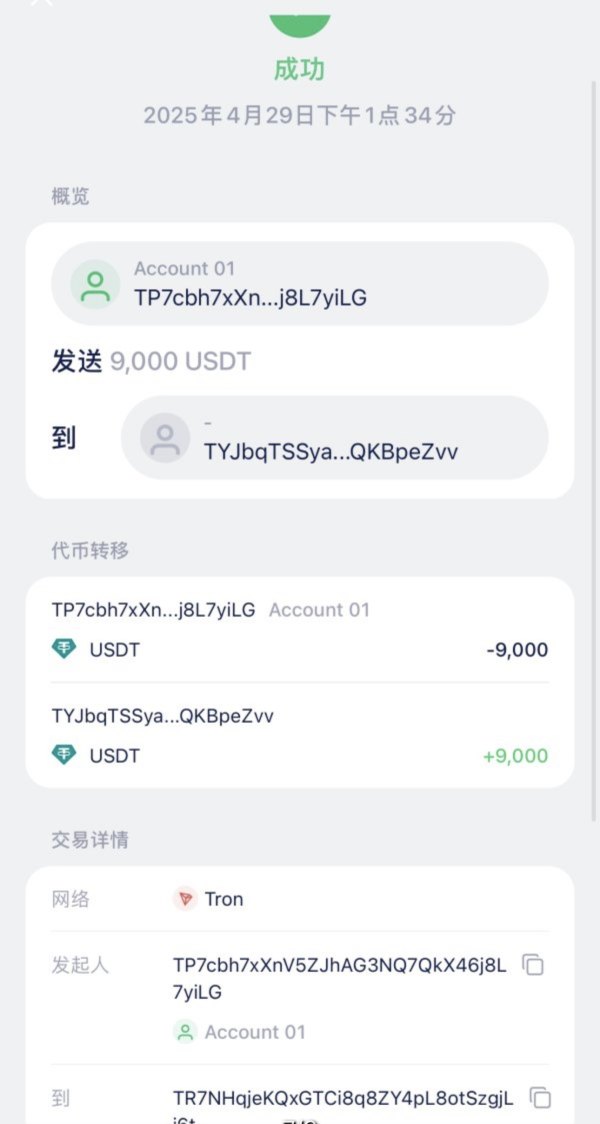This screenshot has height=1124, width=600.
Task: Copy the 发起人 sender address
Action: click(x=533, y=965)
